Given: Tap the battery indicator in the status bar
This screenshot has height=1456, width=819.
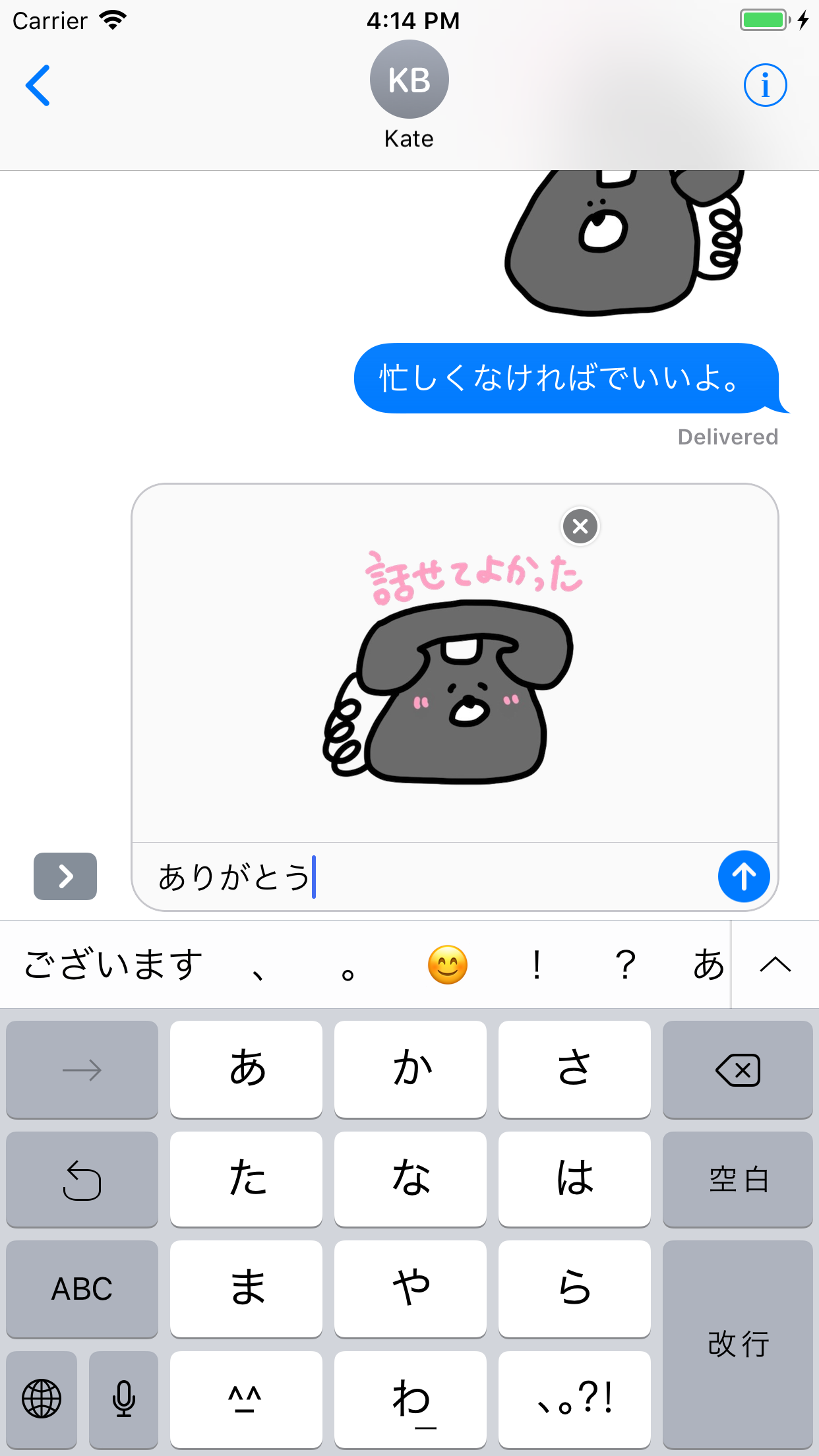Looking at the screenshot, I should (762, 20).
